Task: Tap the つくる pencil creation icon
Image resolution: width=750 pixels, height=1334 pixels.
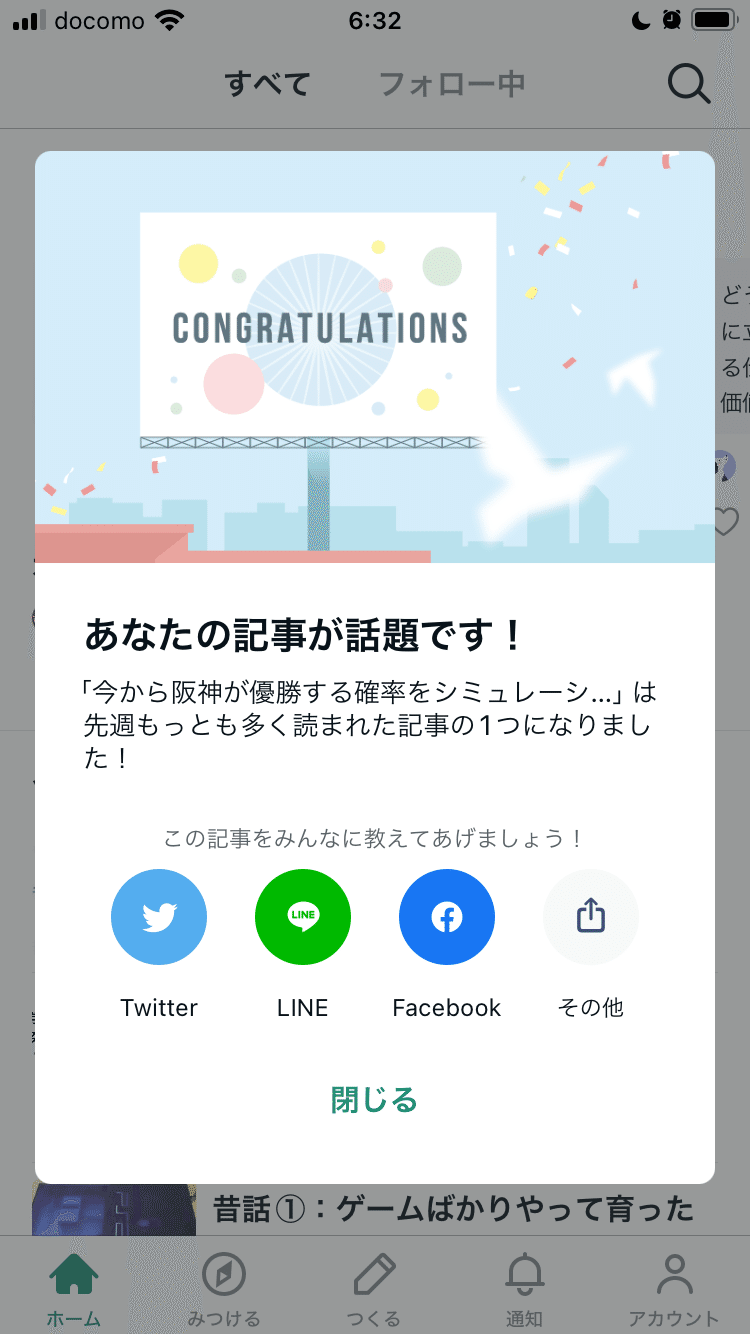Action: click(x=372, y=1275)
